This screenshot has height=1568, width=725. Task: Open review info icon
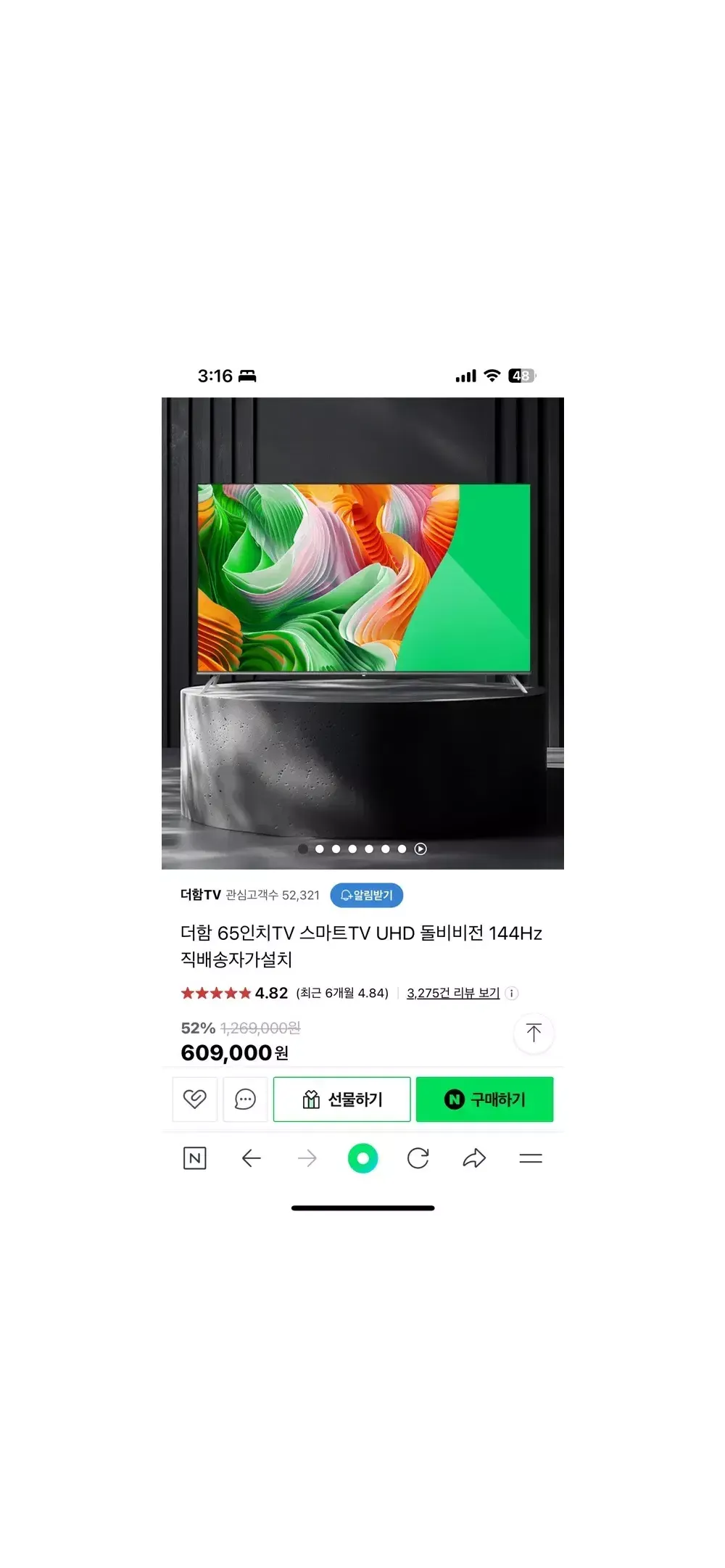coord(512,994)
